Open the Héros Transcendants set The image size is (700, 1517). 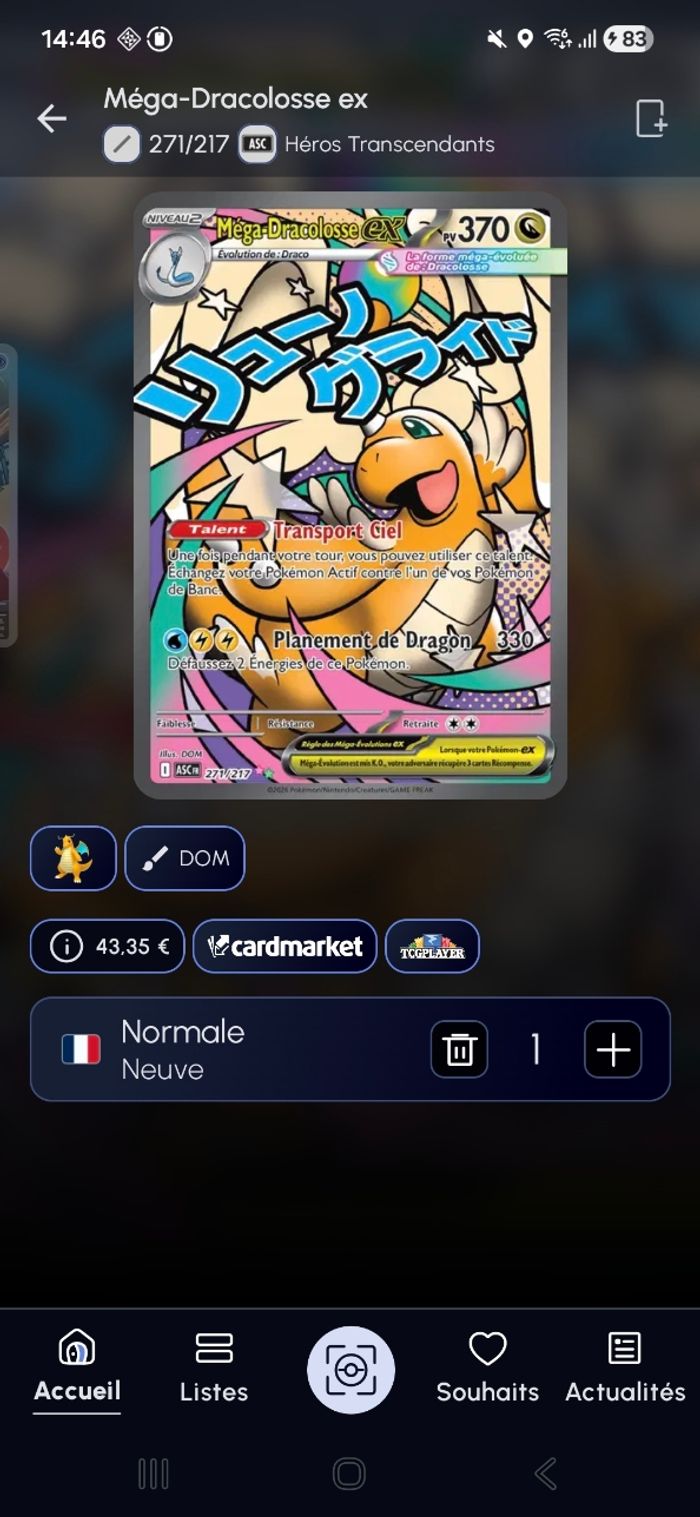click(388, 145)
